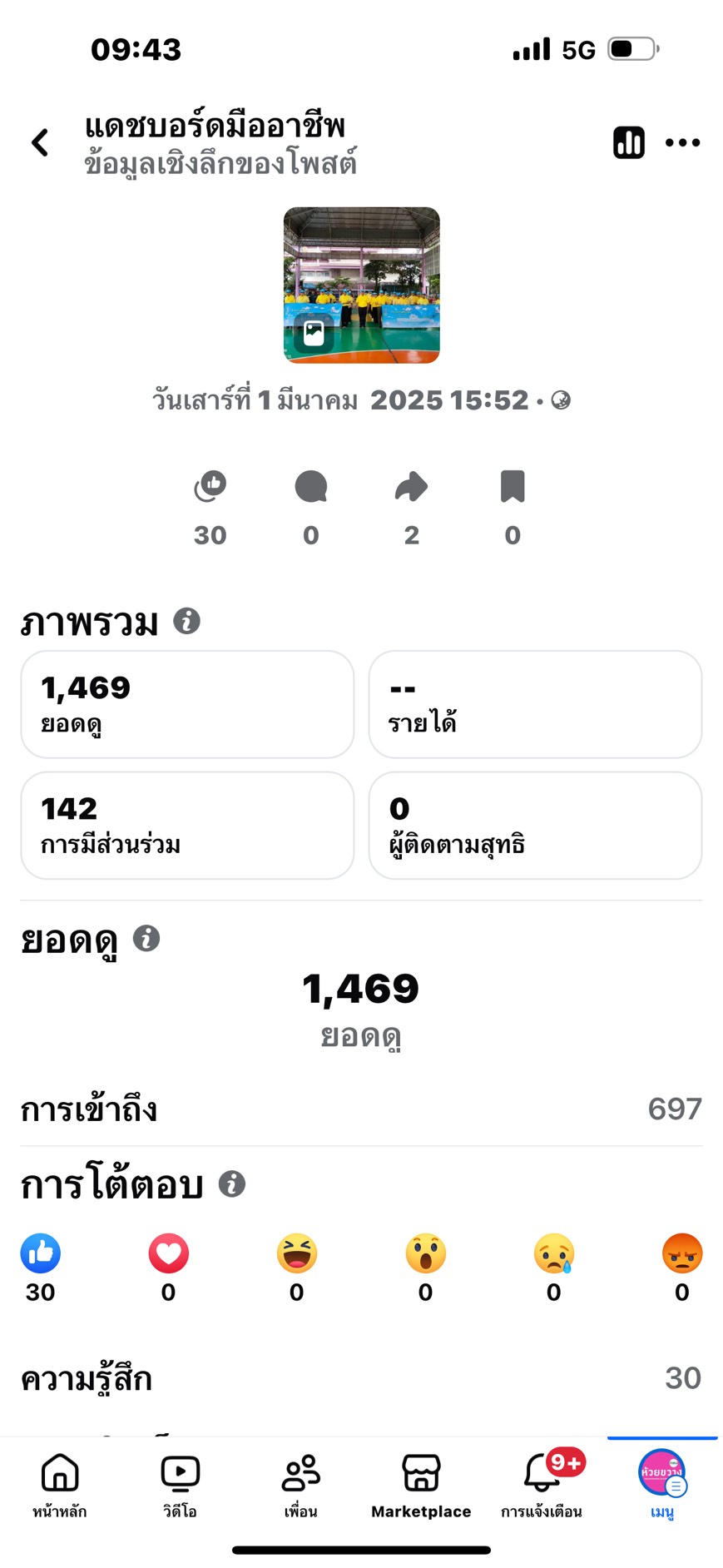Open the insights bar chart icon
The width and height of the screenshot is (723, 1568).
point(628,142)
